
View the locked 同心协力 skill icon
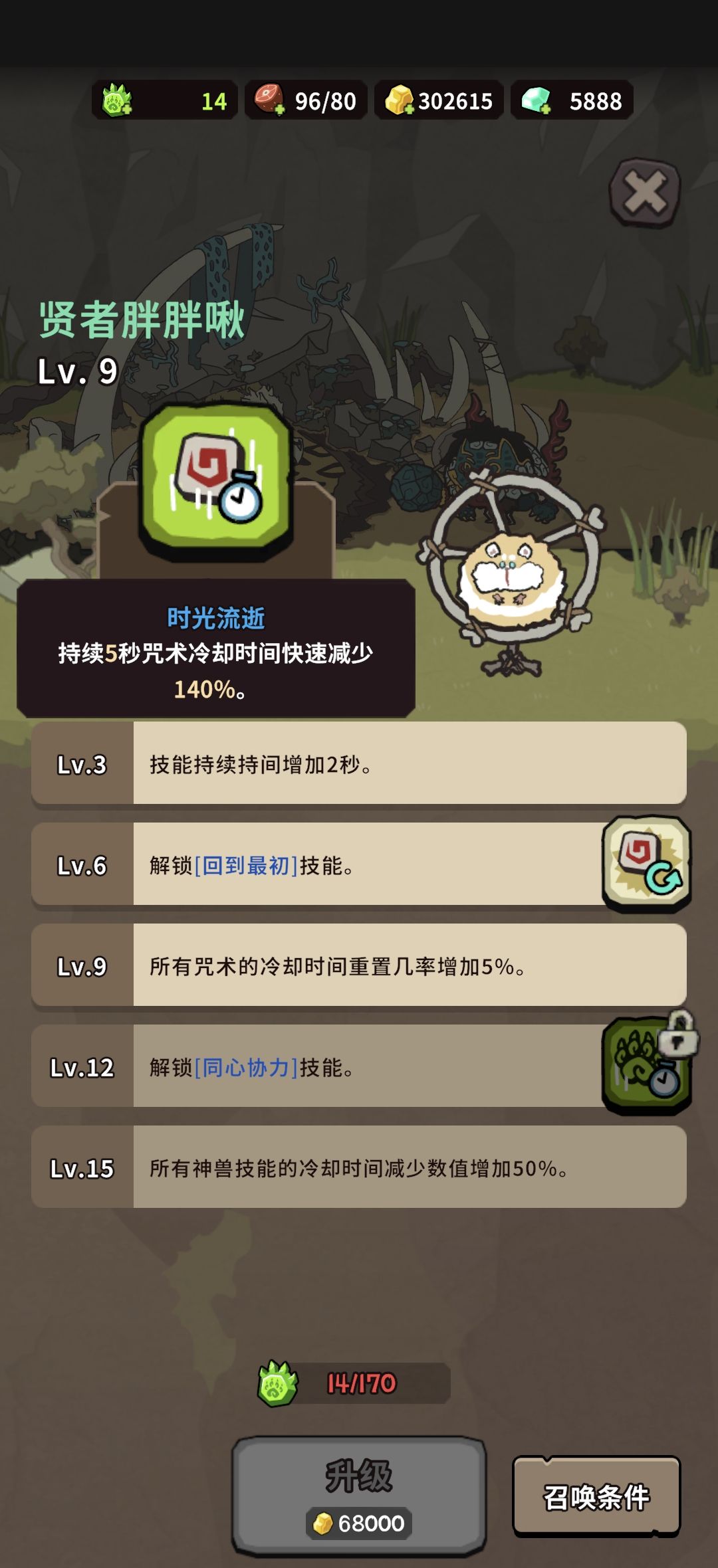(x=646, y=1066)
